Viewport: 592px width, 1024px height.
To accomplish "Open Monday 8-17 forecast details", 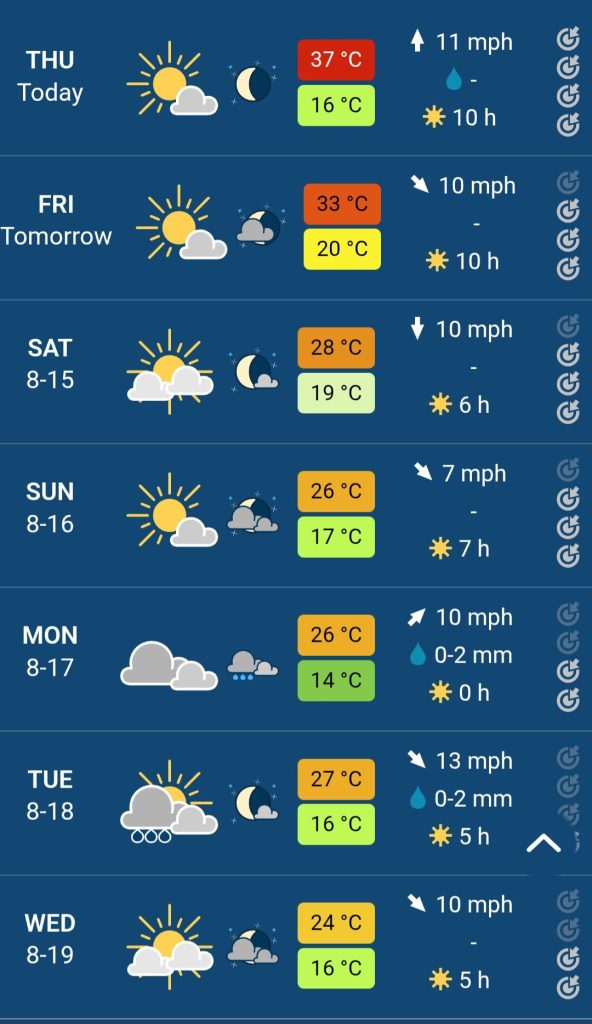I will coord(296,659).
